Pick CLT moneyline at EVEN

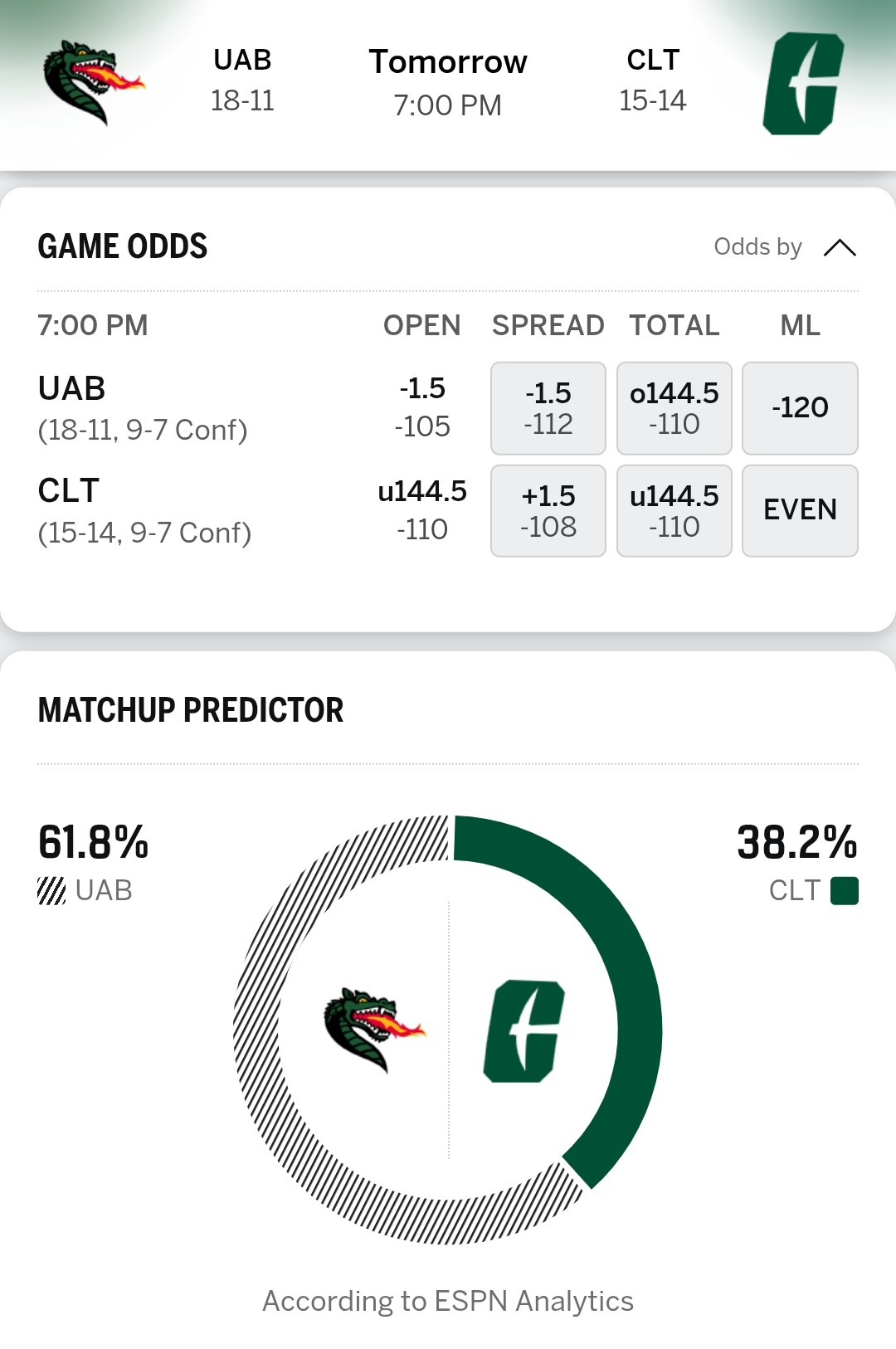coord(800,510)
